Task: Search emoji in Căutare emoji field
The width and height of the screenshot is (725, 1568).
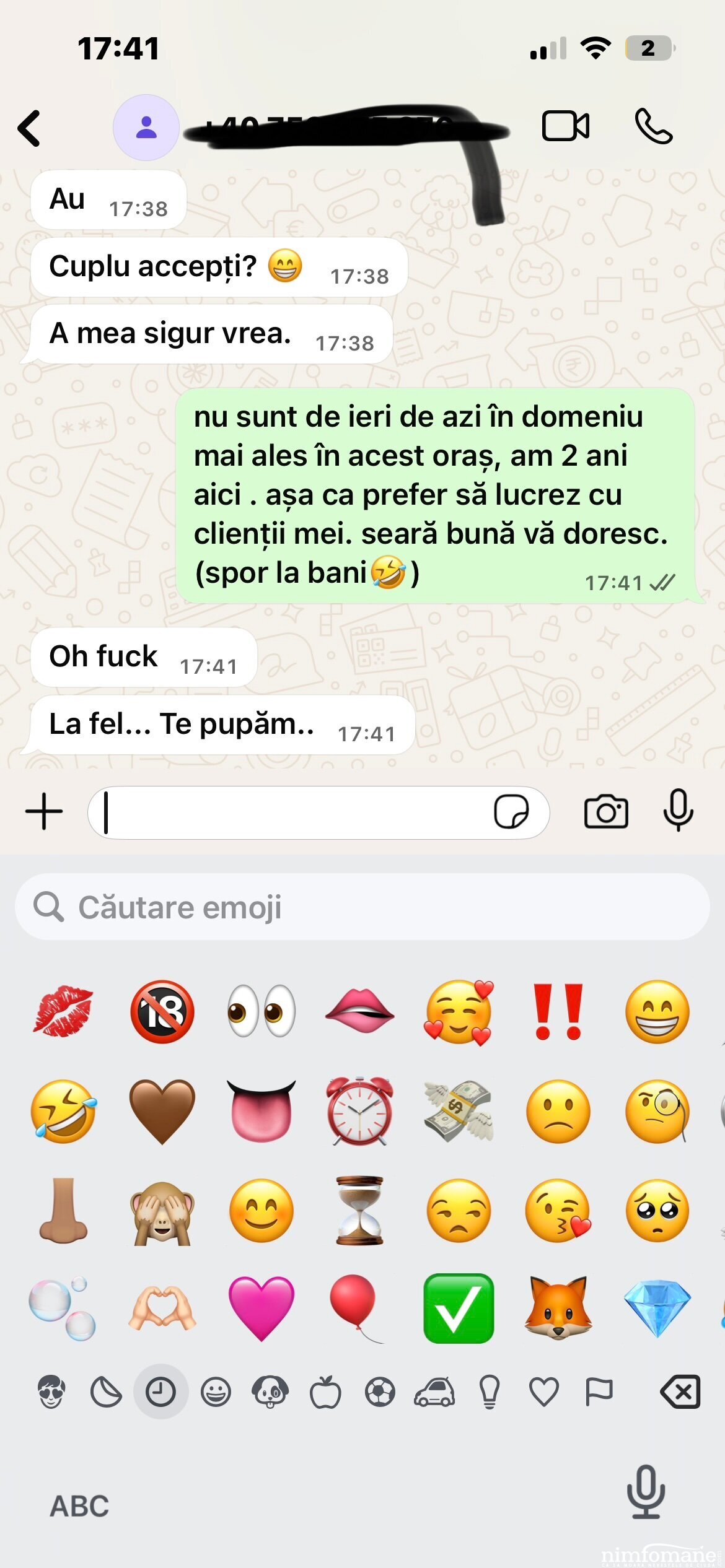Action: [362, 907]
